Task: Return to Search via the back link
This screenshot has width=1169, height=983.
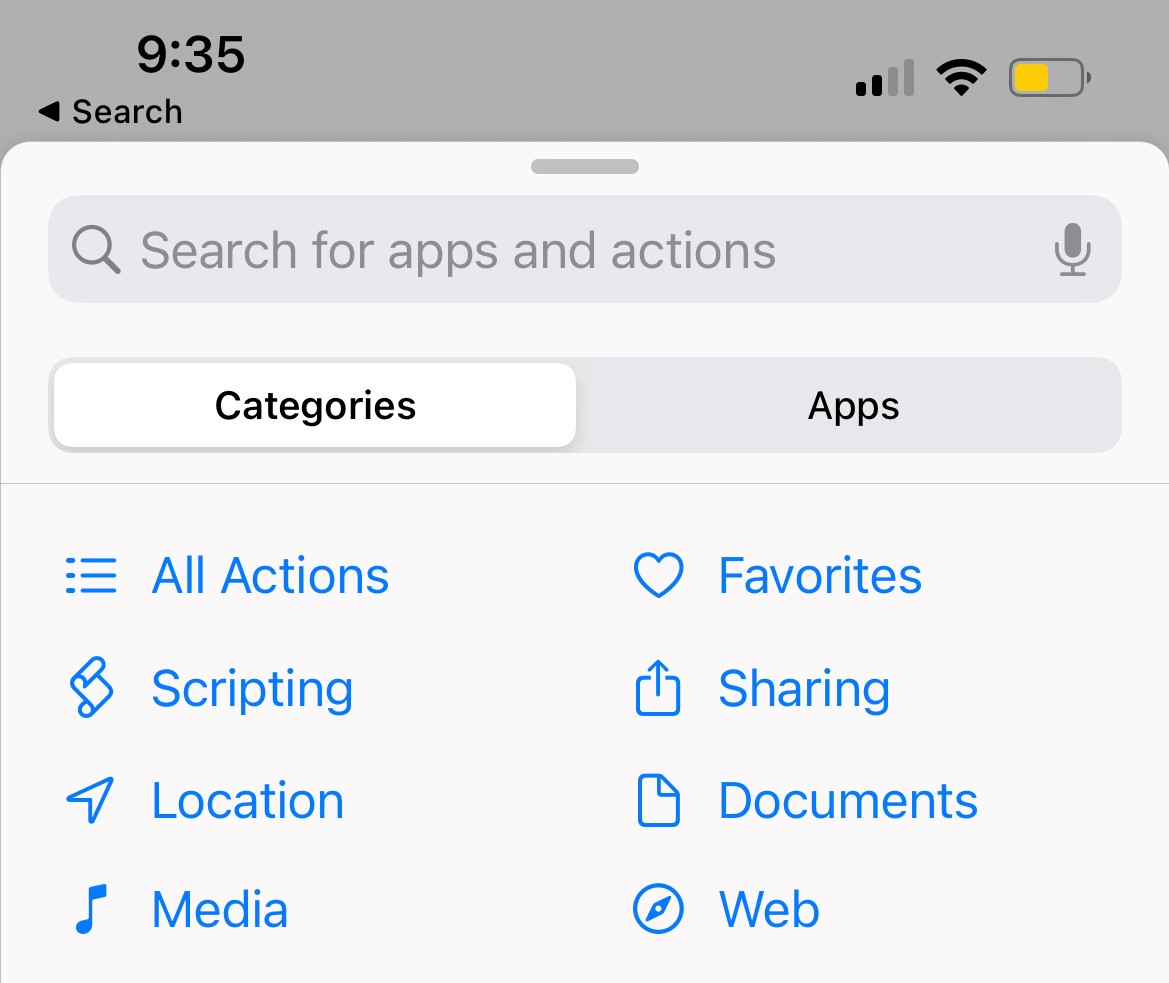Action: click(x=111, y=111)
